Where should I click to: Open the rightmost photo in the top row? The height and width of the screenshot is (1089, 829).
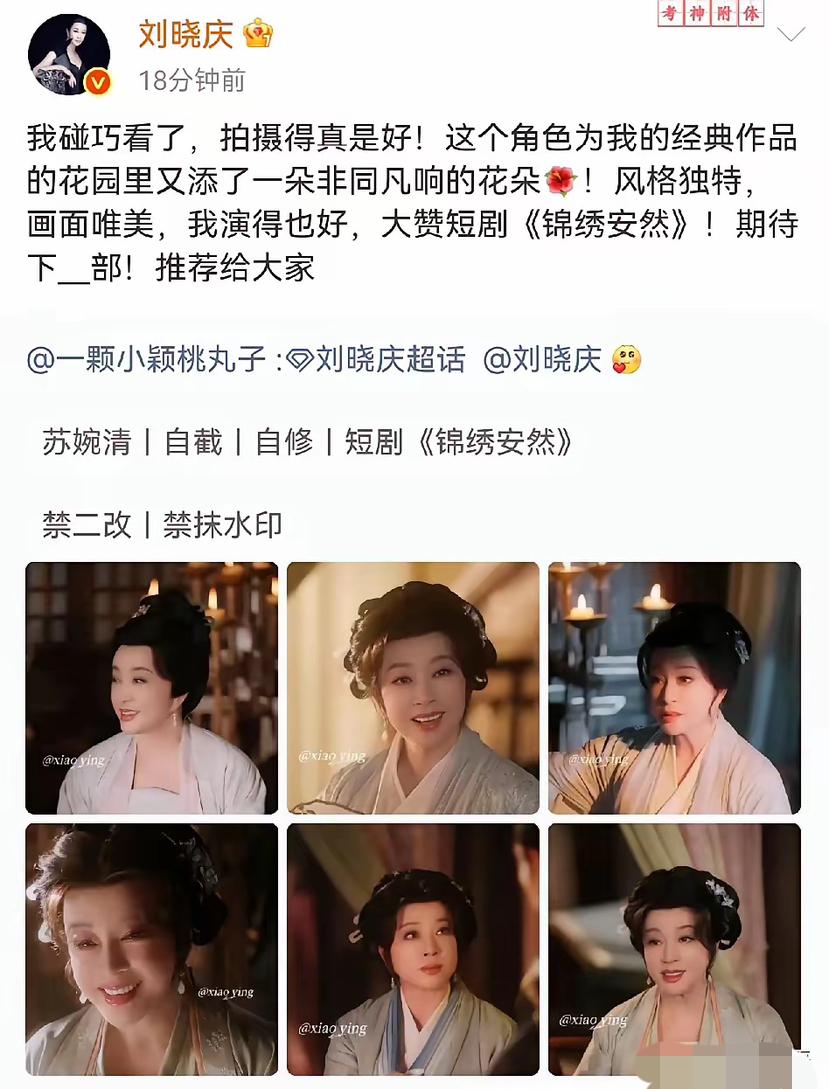(x=673, y=689)
